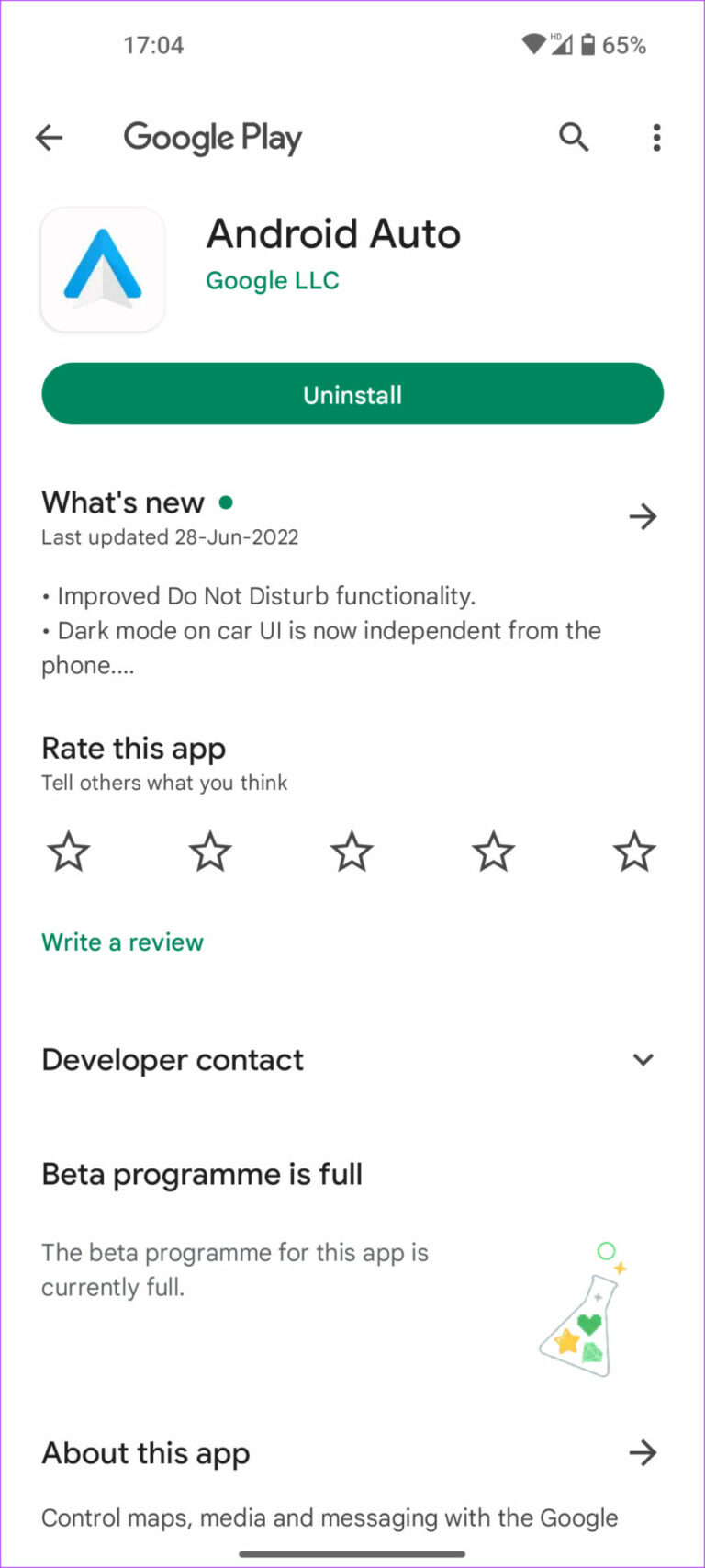Open the Google LLC developer page
The image size is (705, 1568).
273,280
